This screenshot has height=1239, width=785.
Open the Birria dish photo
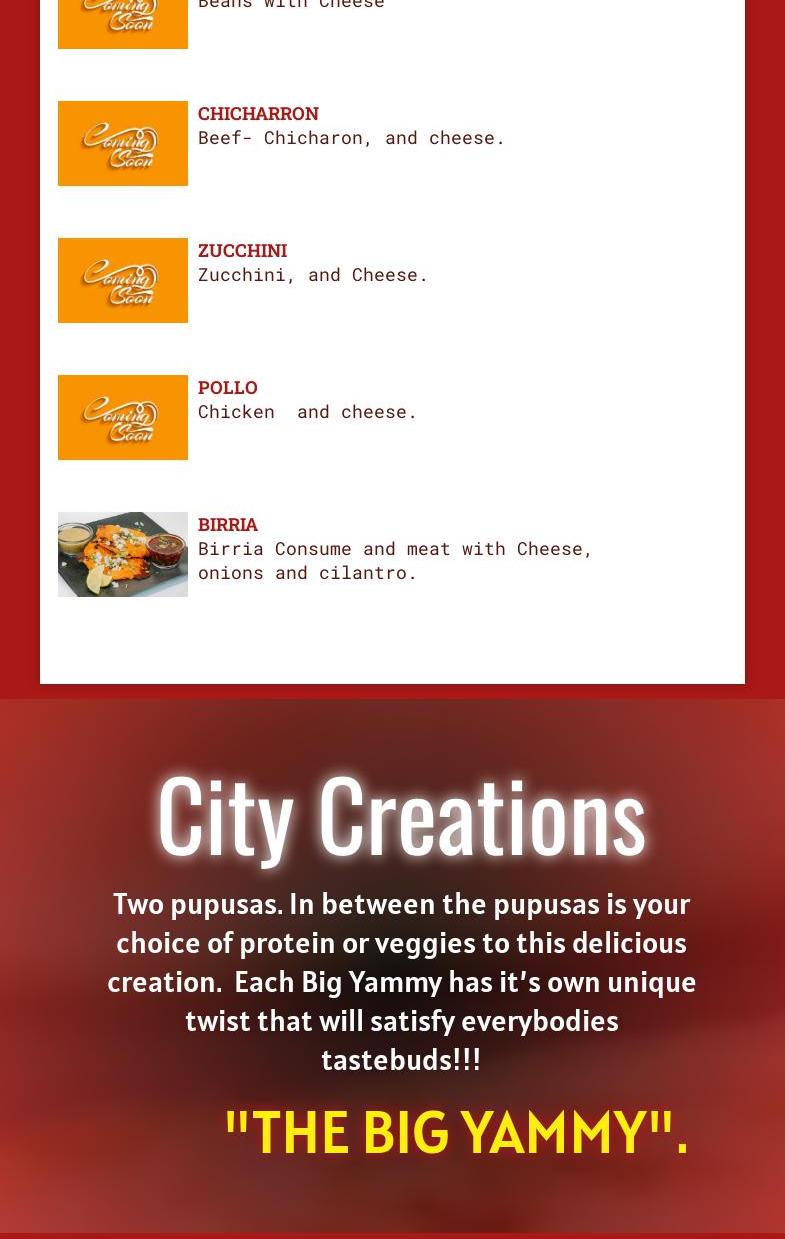[123, 554]
